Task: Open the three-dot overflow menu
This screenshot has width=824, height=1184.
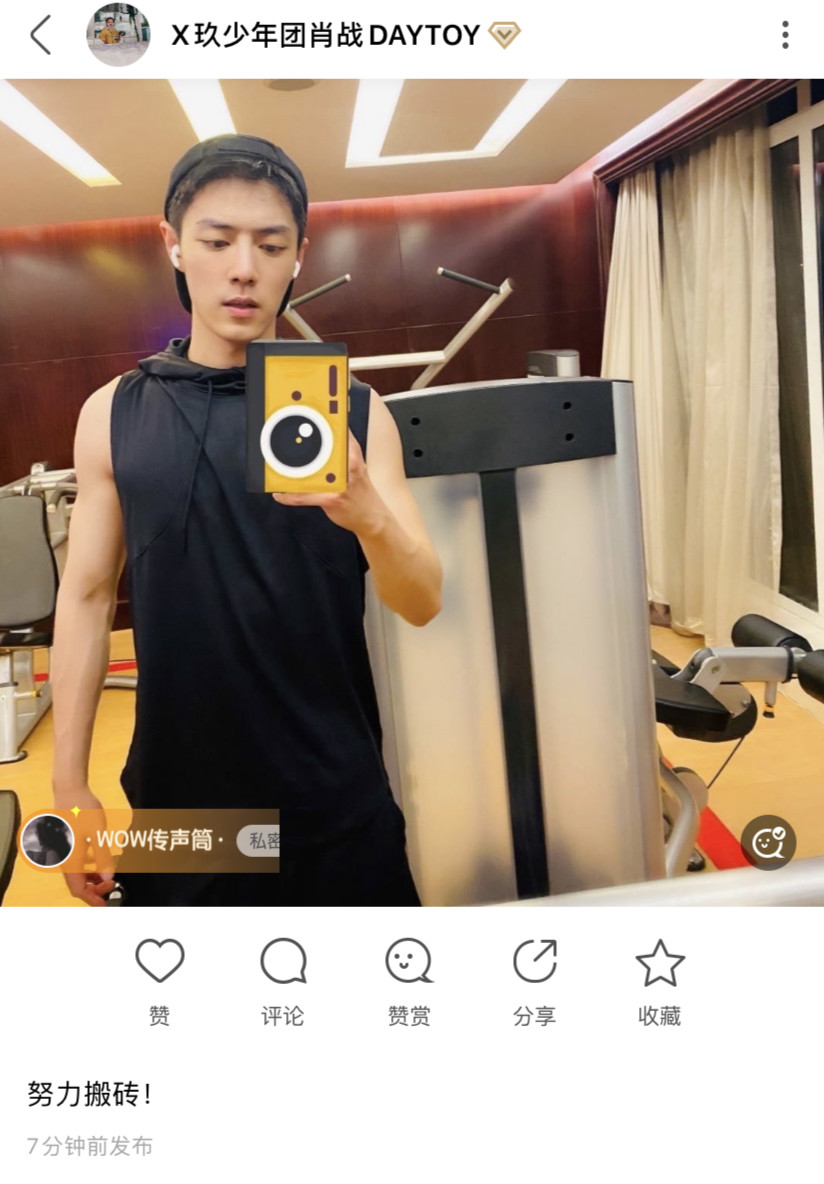Action: pos(785,35)
